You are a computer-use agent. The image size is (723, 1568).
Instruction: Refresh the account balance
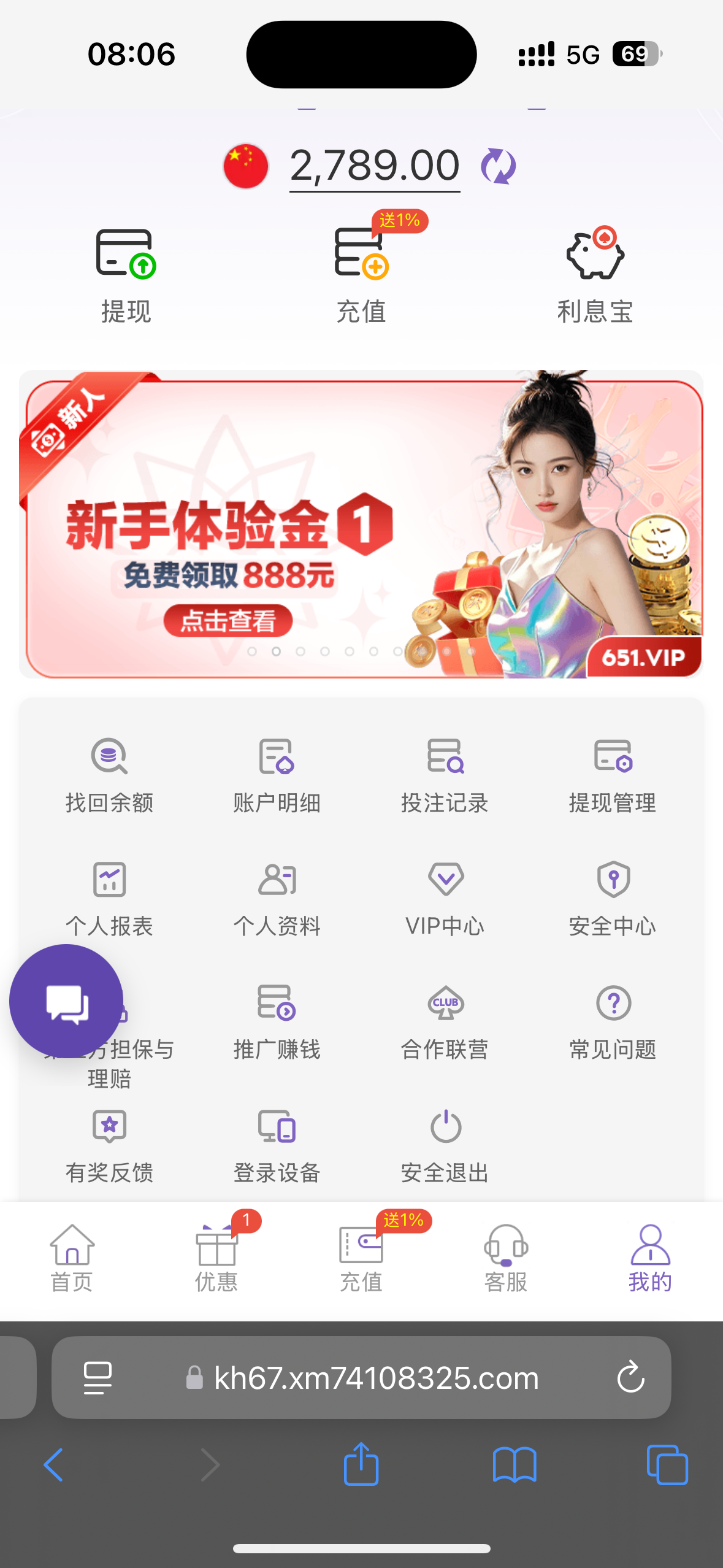[498, 166]
